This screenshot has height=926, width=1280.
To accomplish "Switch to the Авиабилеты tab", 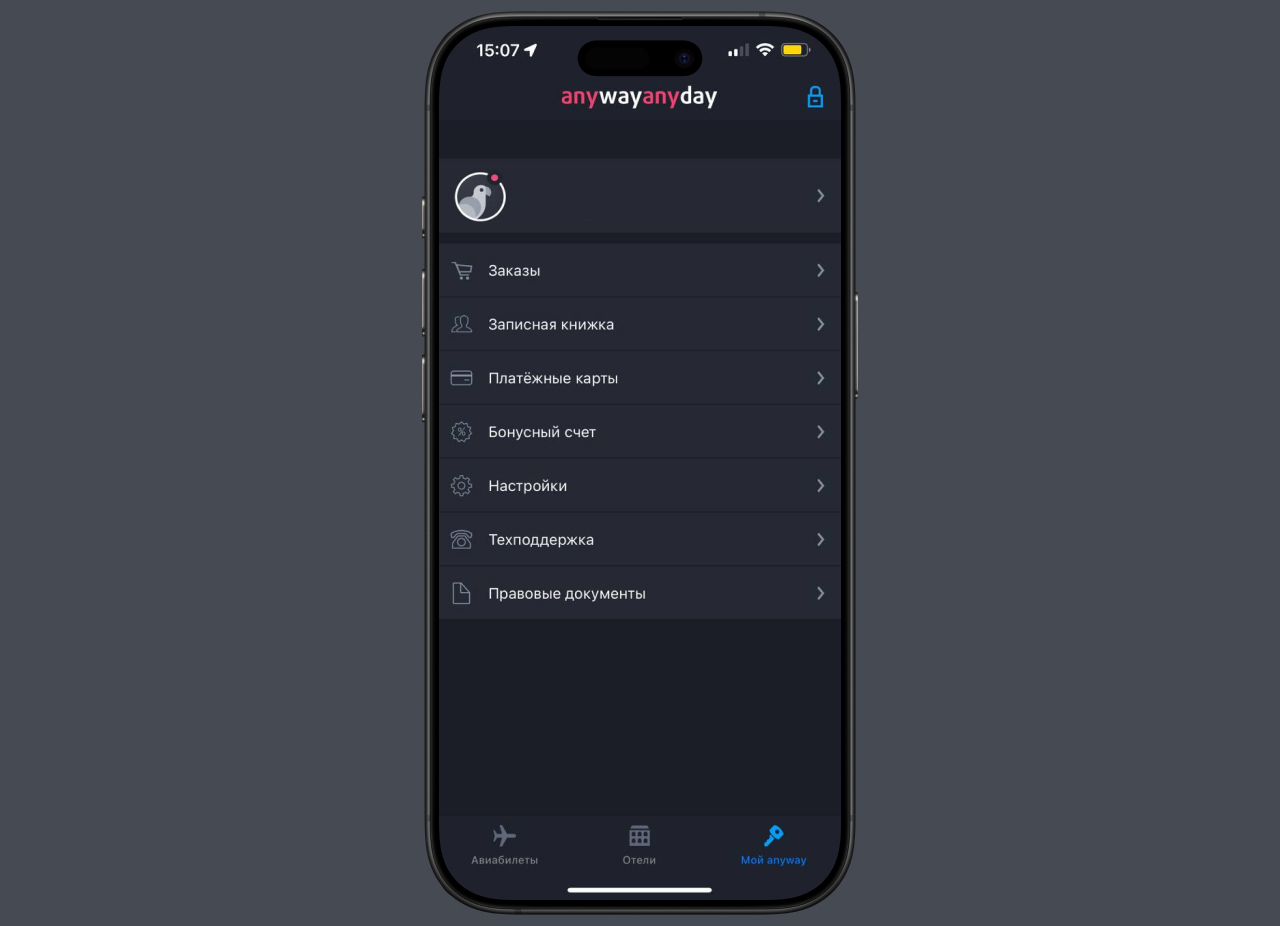I will coord(505,845).
